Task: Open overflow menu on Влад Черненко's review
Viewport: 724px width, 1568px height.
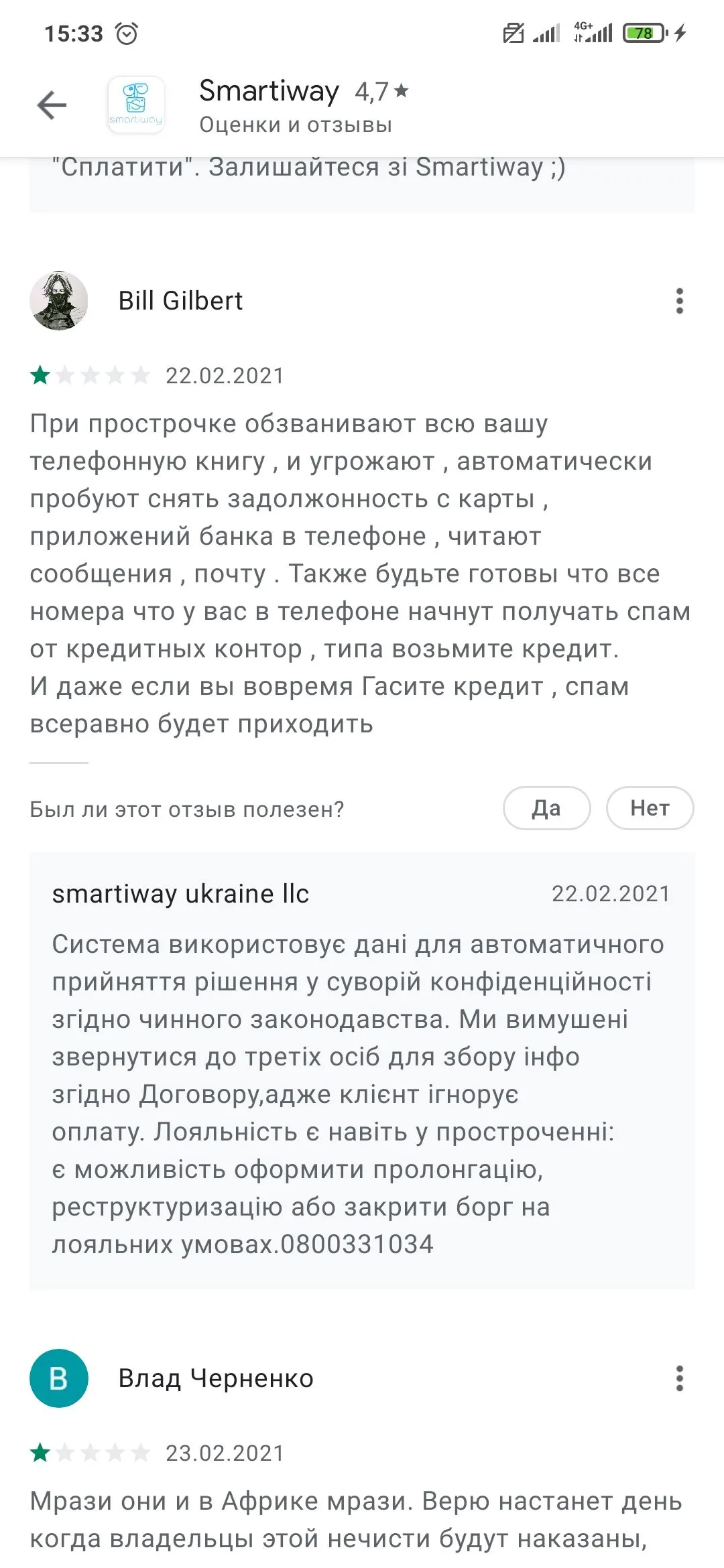Action: [679, 1378]
